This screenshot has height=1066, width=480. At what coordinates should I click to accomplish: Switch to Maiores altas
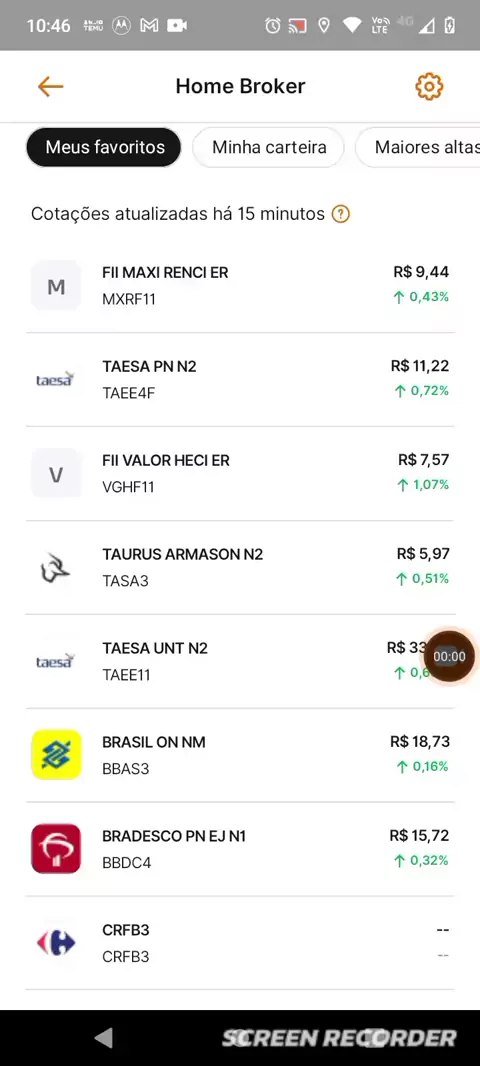pos(417,147)
